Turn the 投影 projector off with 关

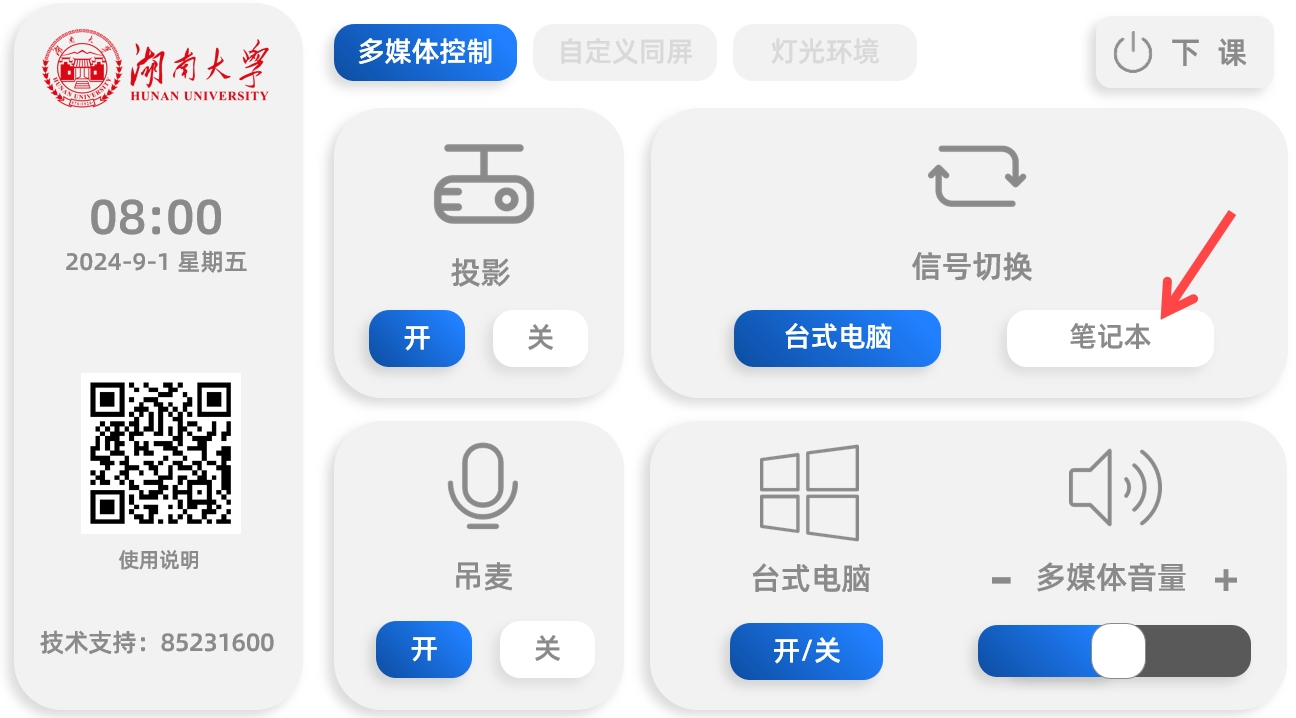point(540,338)
